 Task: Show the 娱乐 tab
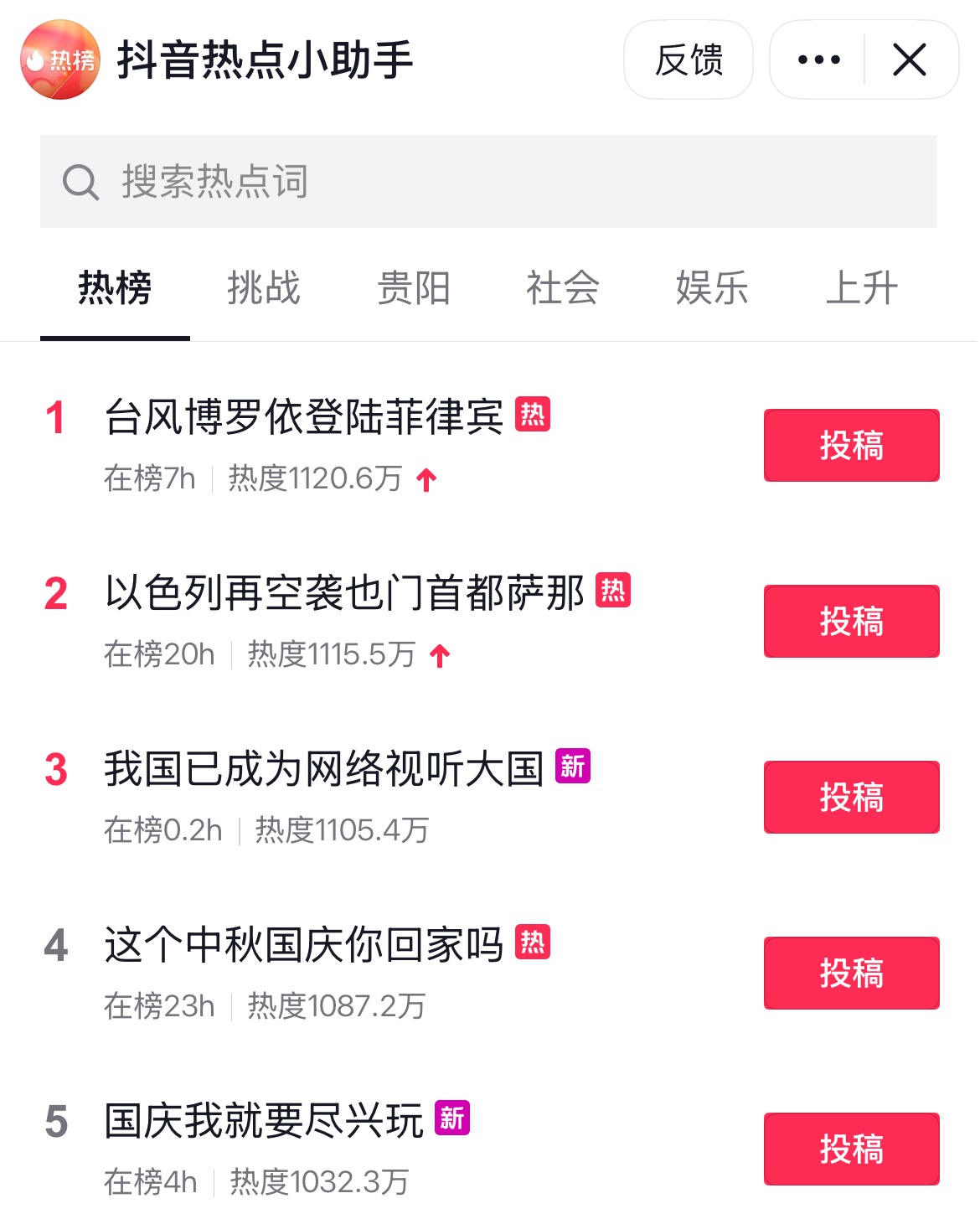coord(712,289)
